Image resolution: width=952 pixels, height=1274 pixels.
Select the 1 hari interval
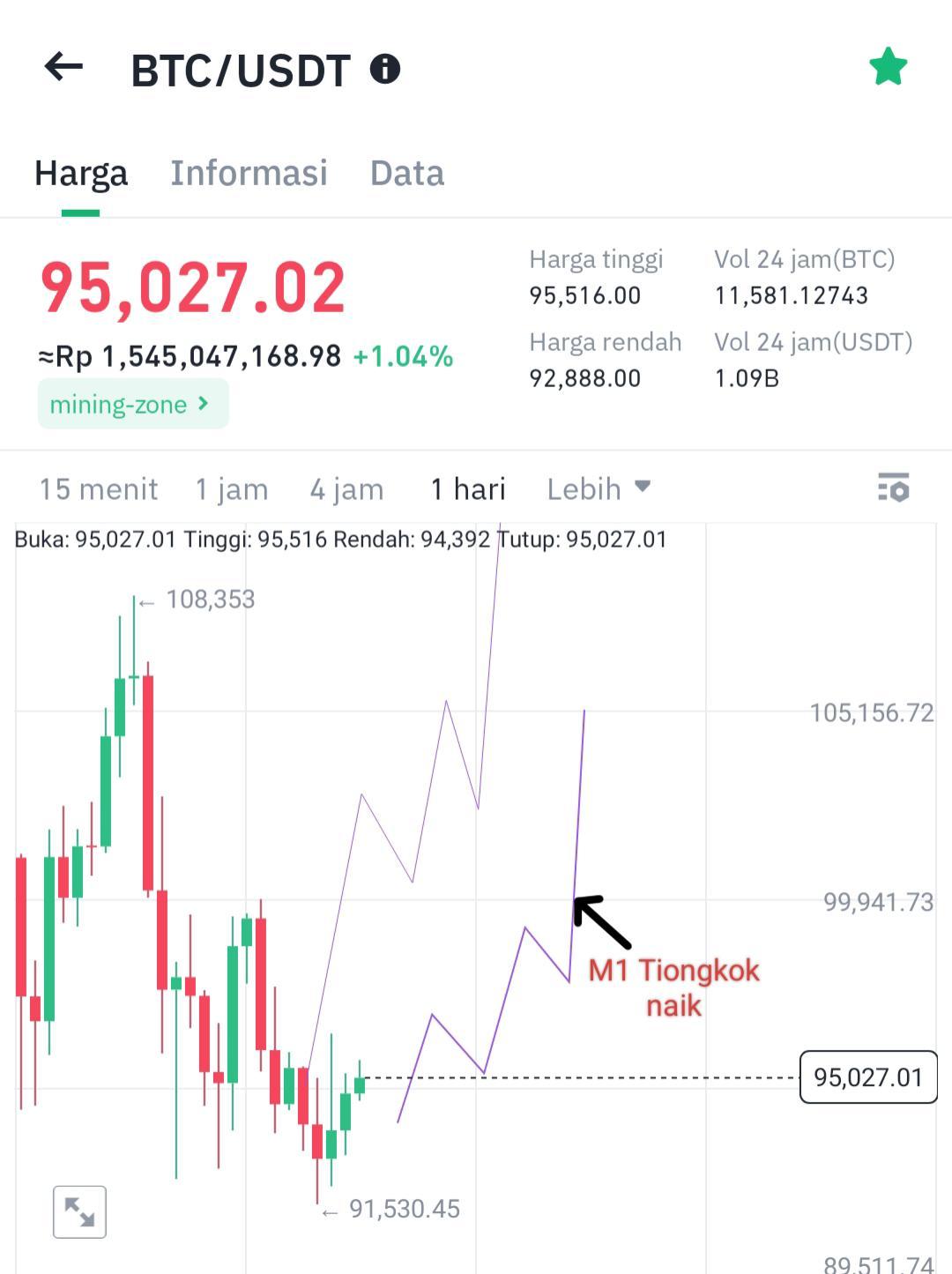[x=468, y=489]
